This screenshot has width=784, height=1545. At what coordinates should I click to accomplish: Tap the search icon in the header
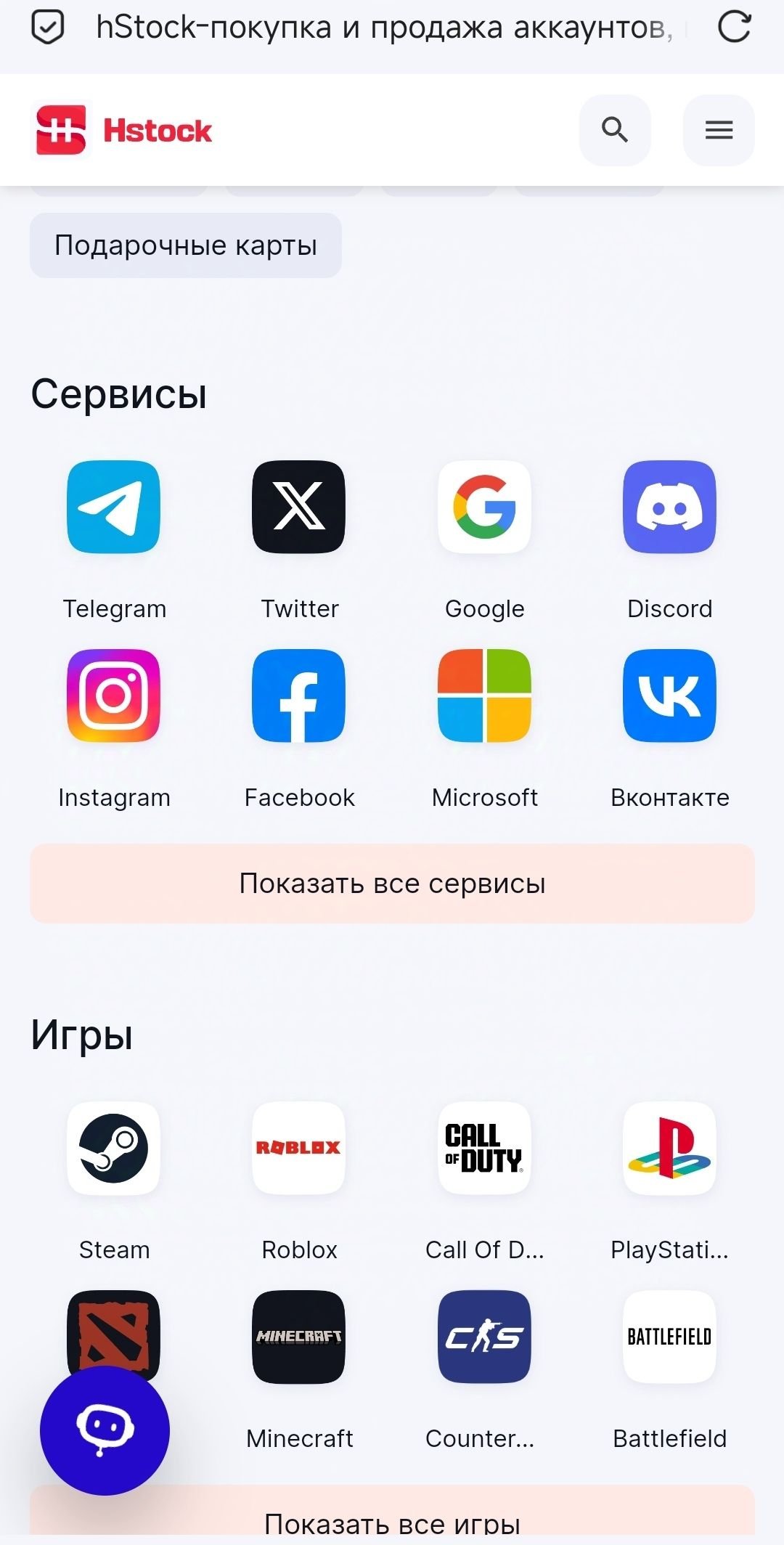(615, 129)
